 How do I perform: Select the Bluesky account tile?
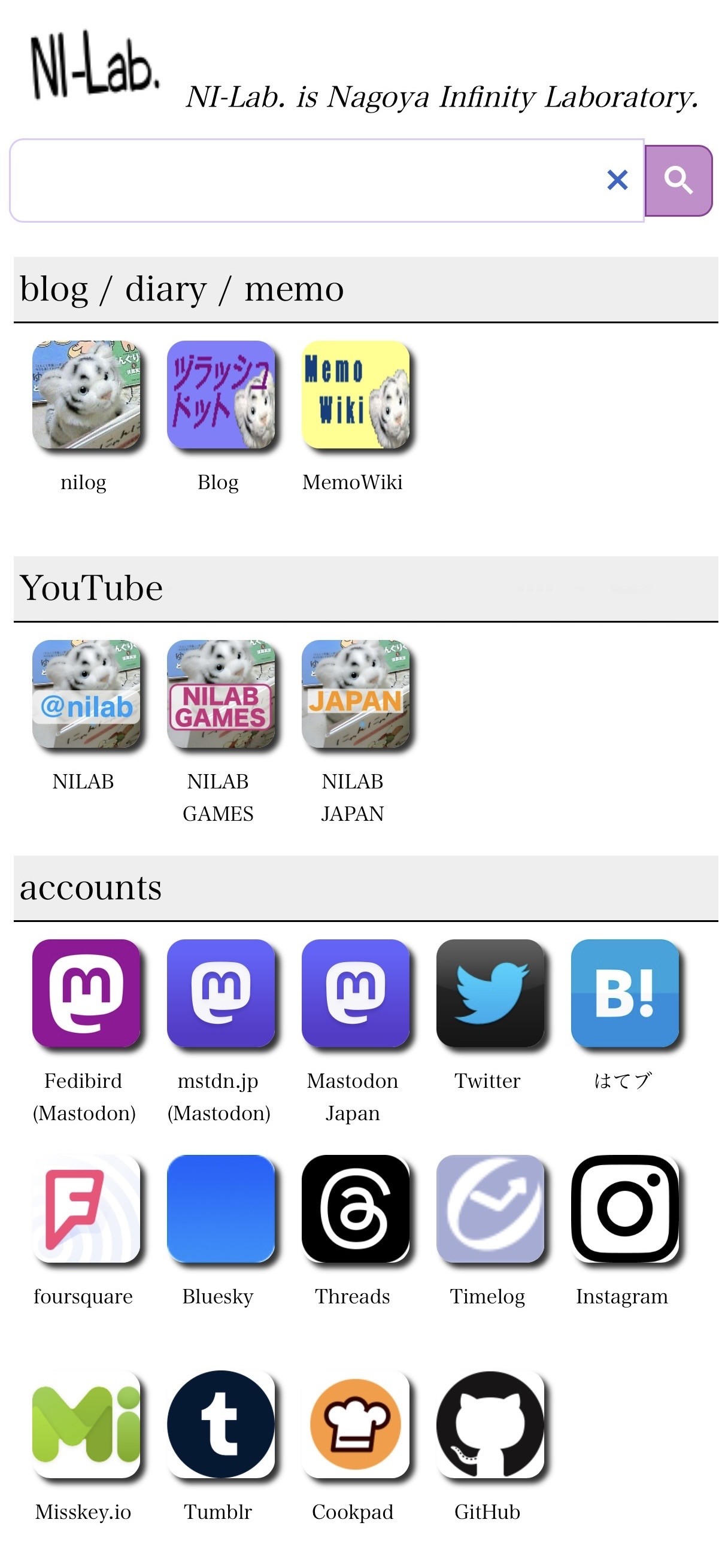(x=220, y=1209)
